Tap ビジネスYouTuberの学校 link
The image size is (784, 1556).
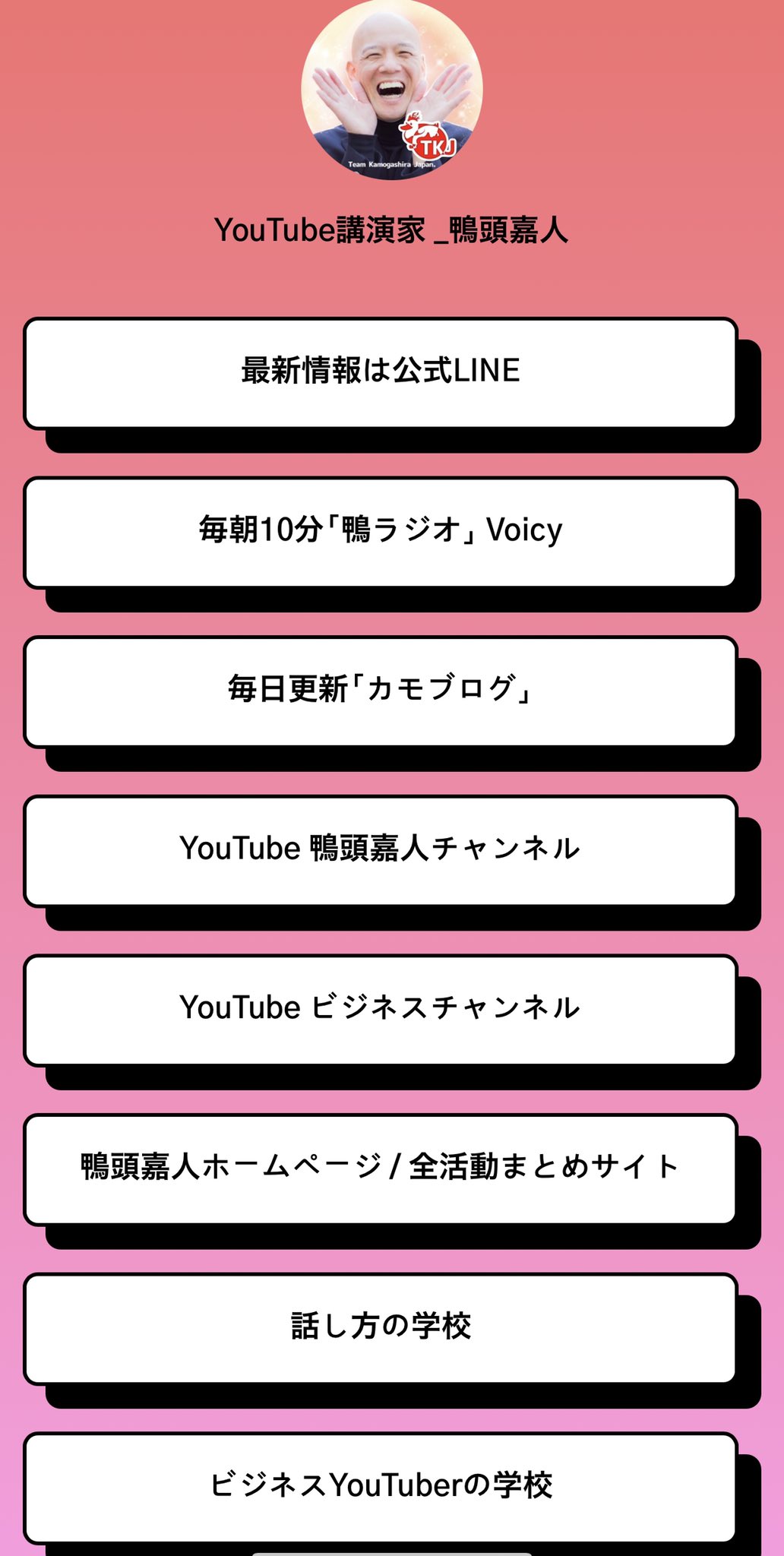pos(381,1488)
